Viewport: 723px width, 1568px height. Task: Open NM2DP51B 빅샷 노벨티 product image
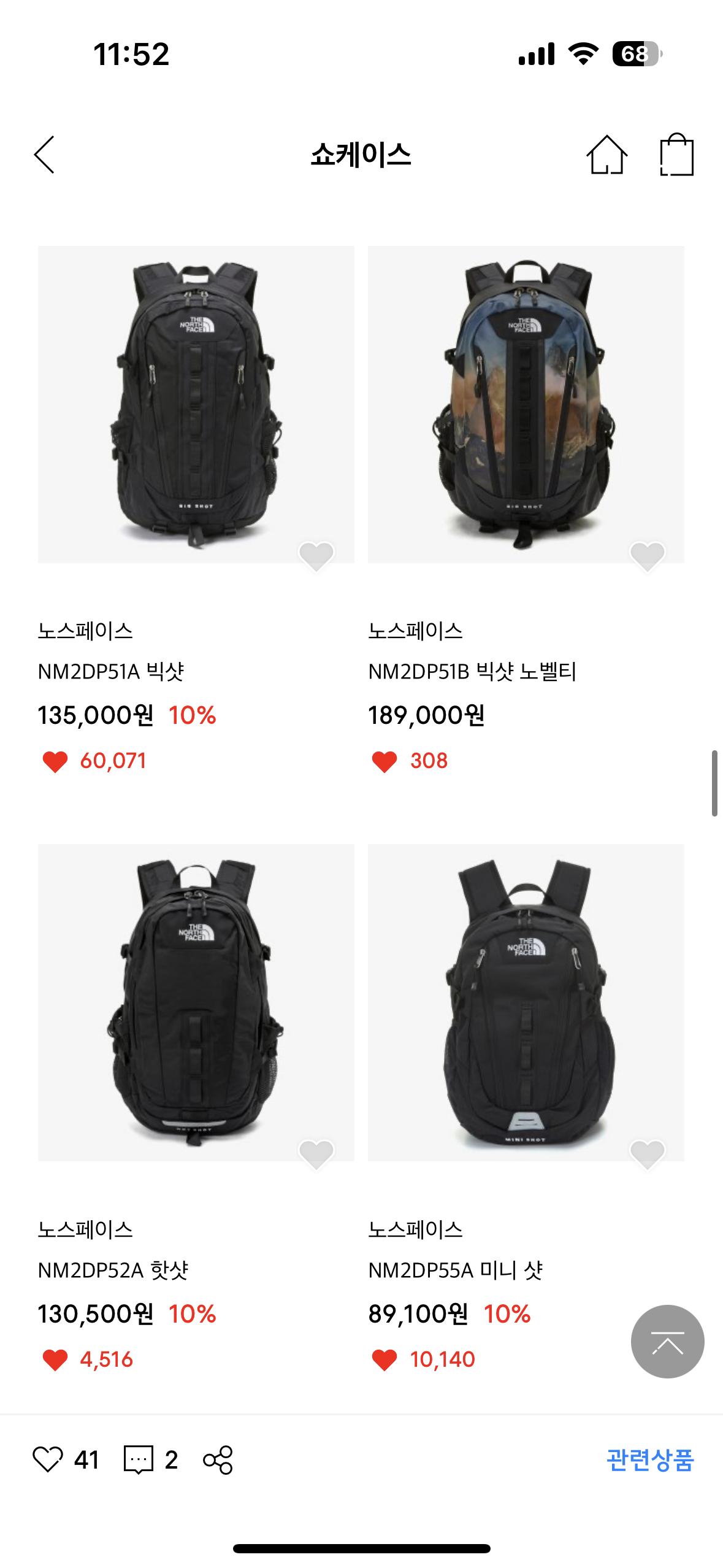tap(526, 404)
